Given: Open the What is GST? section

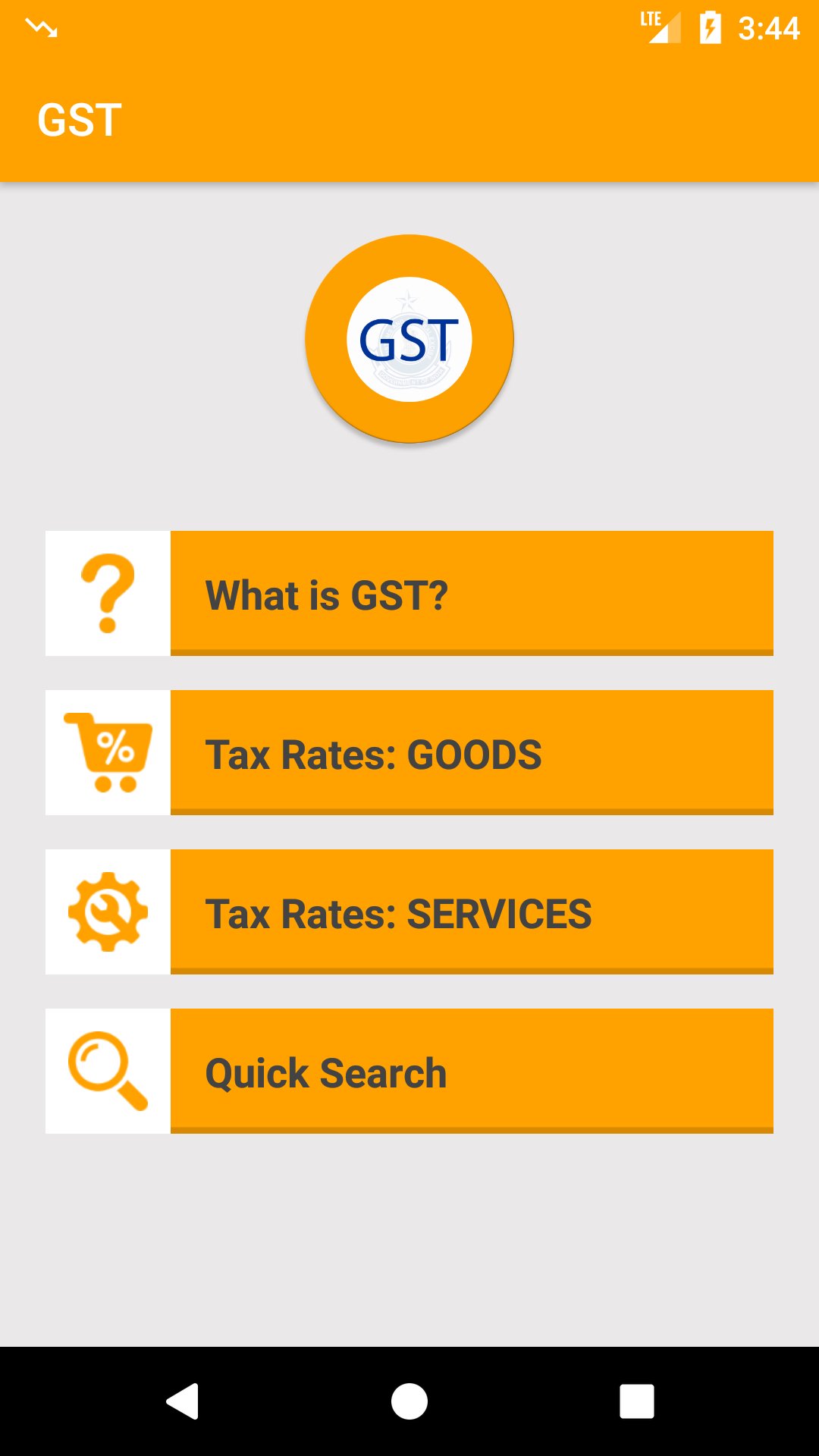Looking at the screenshot, I should pos(472,592).
